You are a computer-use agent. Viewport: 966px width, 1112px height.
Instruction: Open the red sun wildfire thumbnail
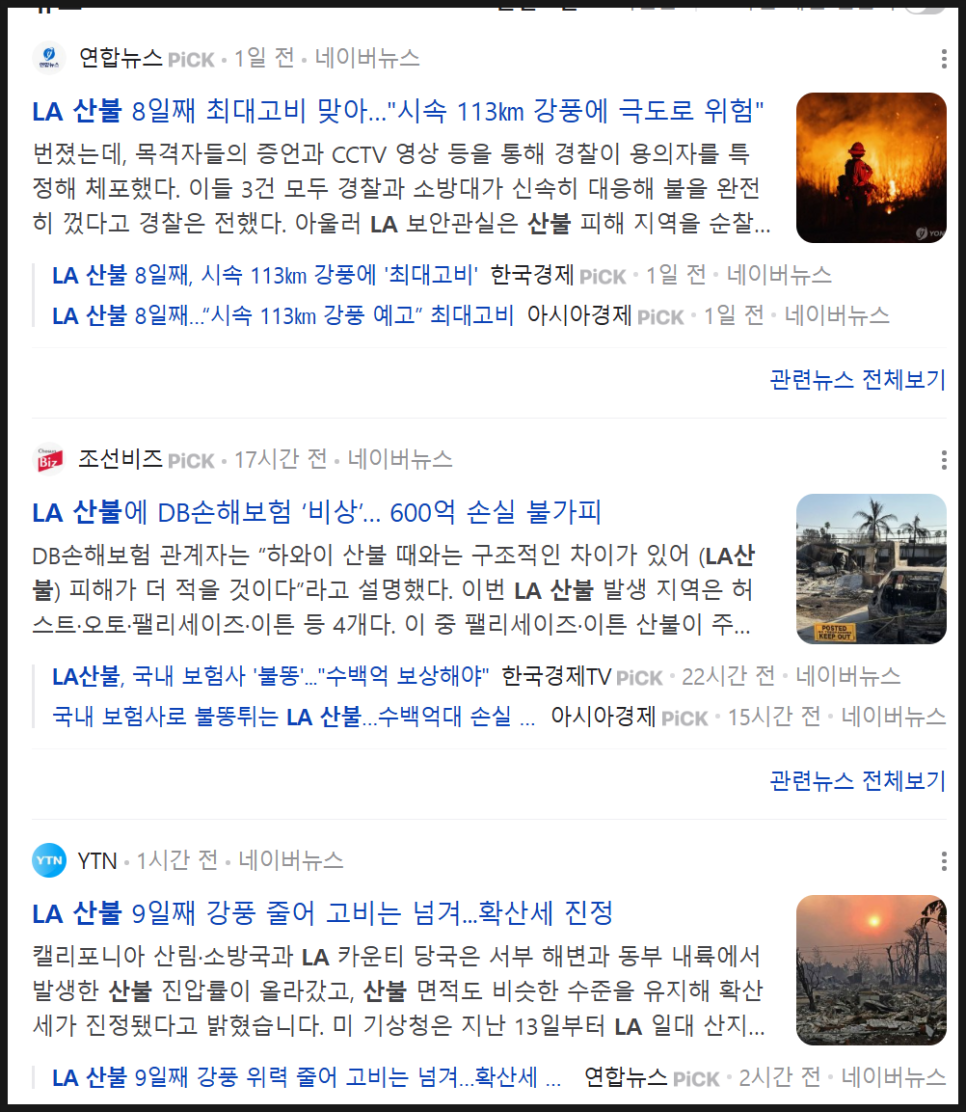[870, 969]
